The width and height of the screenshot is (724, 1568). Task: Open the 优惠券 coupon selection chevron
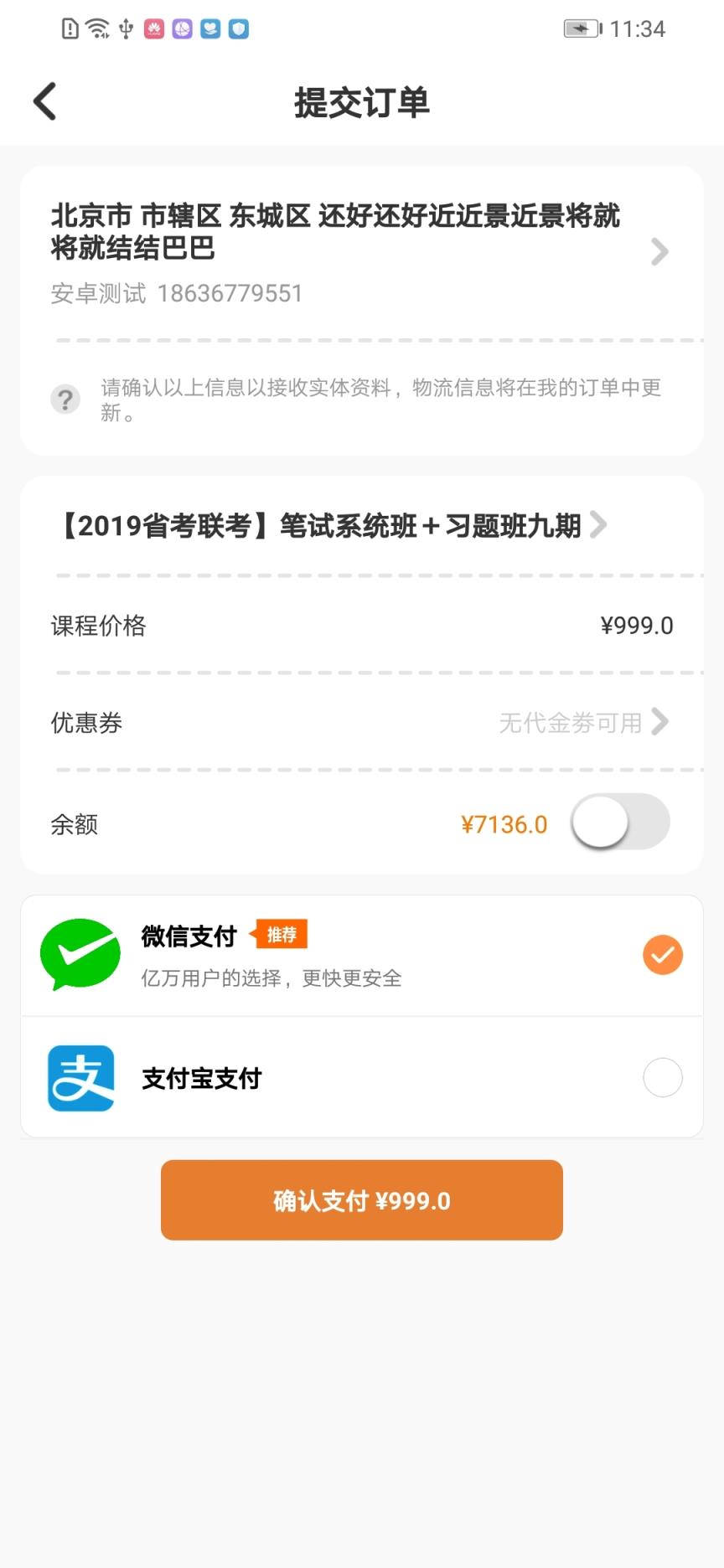tap(661, 723)
